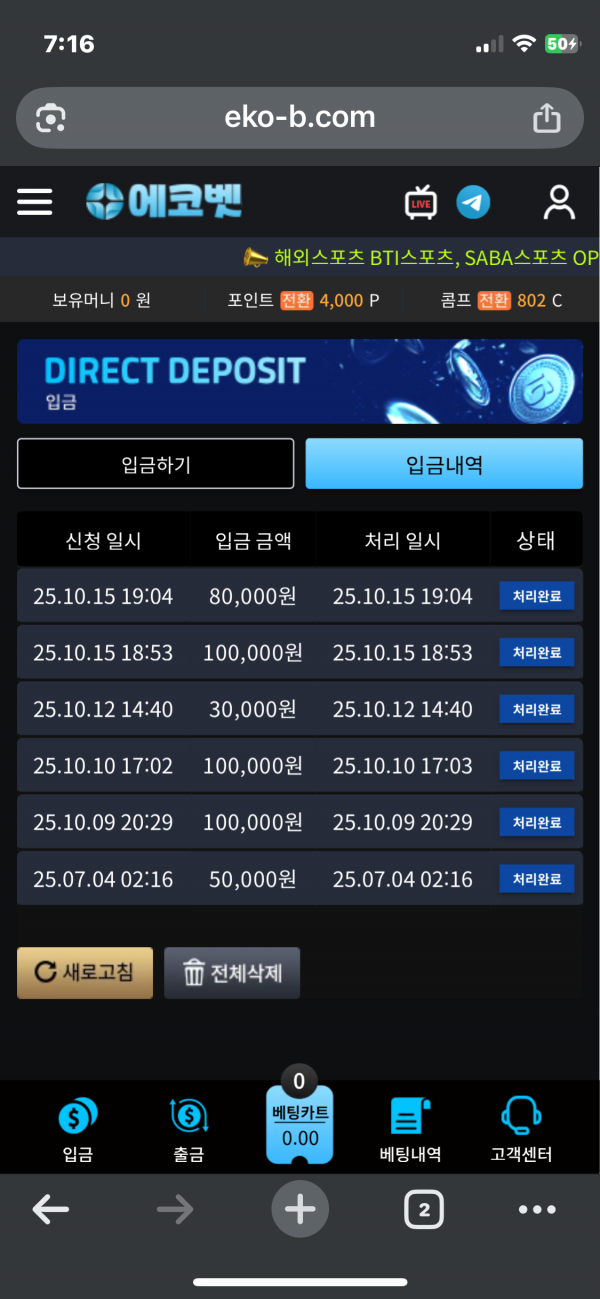Go back in the browser

(50, 1210)
